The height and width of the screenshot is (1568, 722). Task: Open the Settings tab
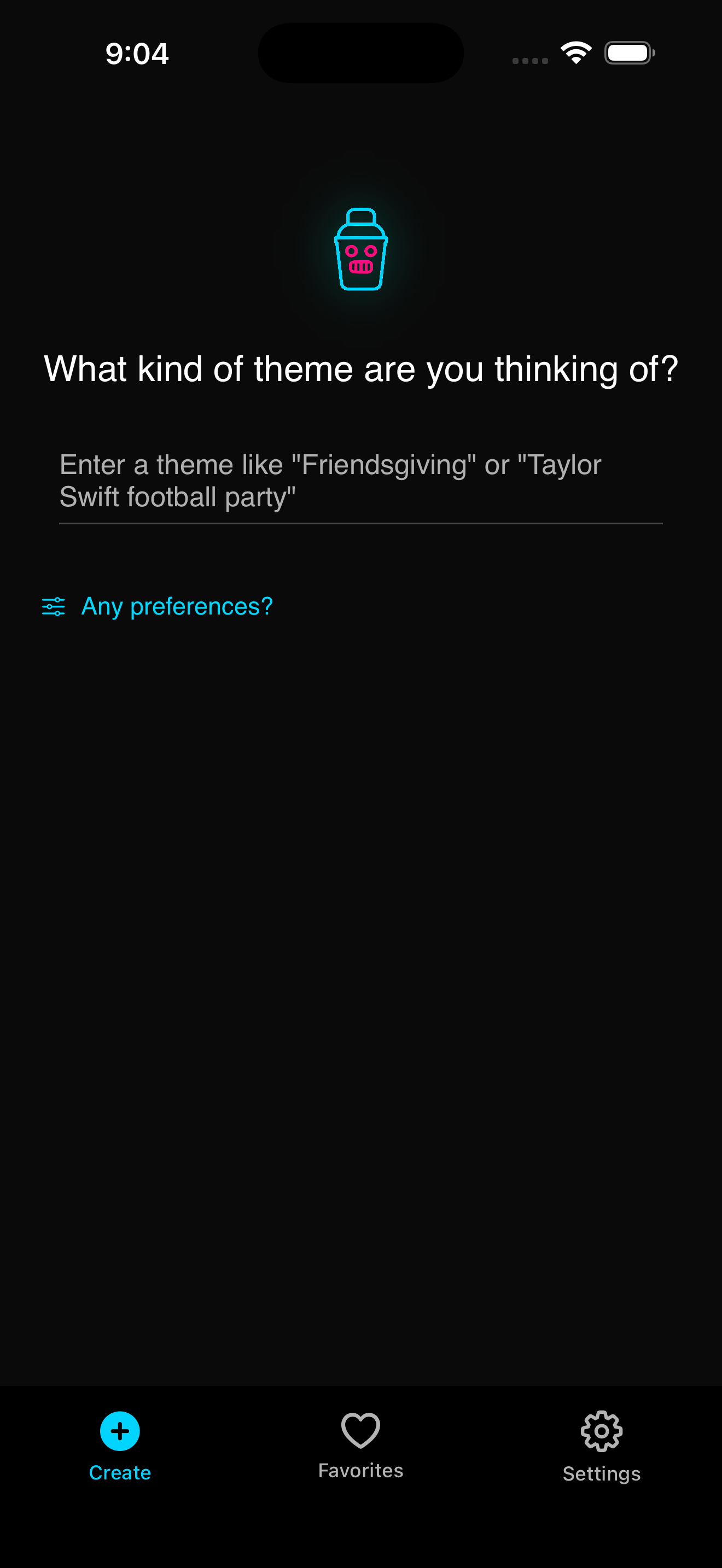click(x=601, y=1446)
